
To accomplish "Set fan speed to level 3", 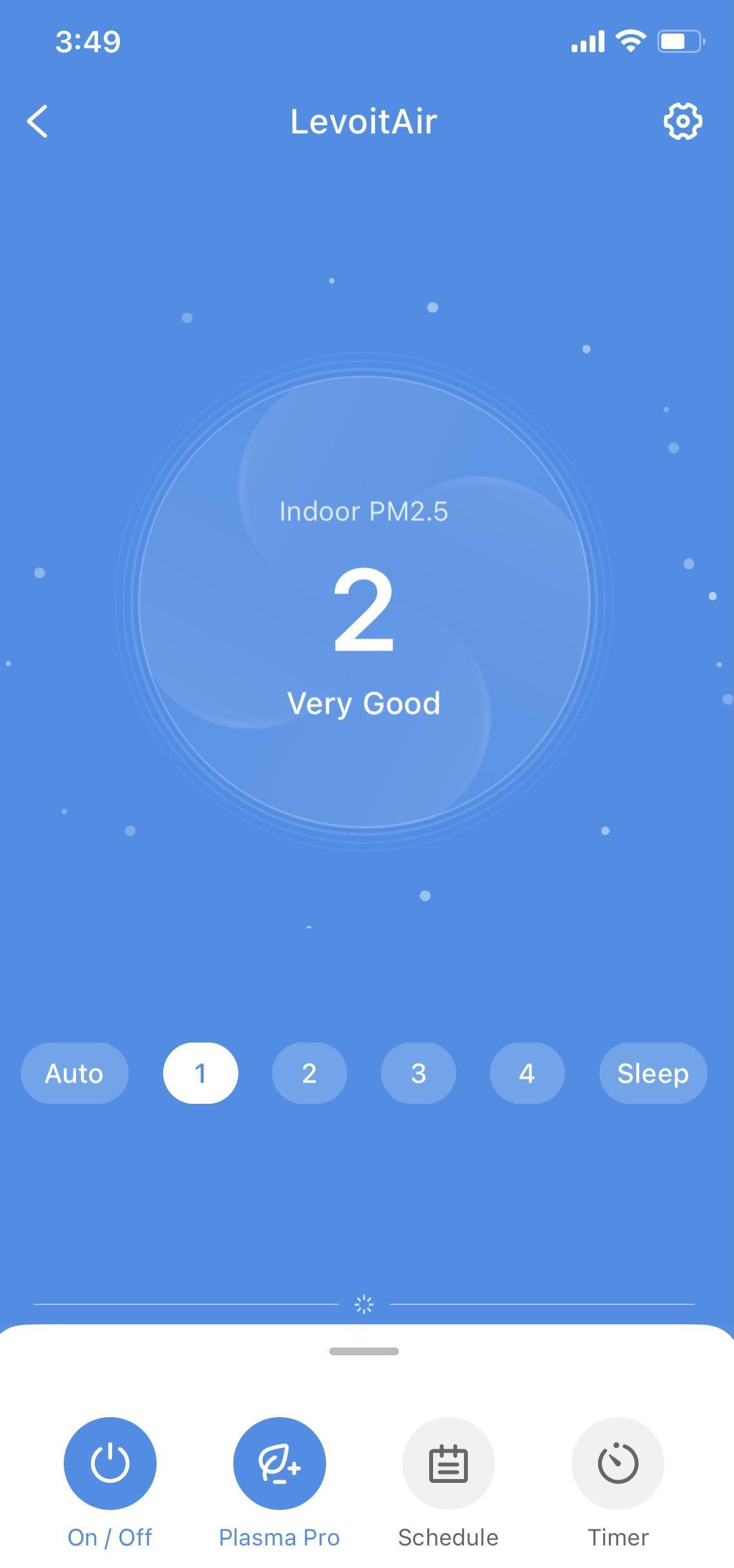I will pyautogui.click(x=418, y=1073).
